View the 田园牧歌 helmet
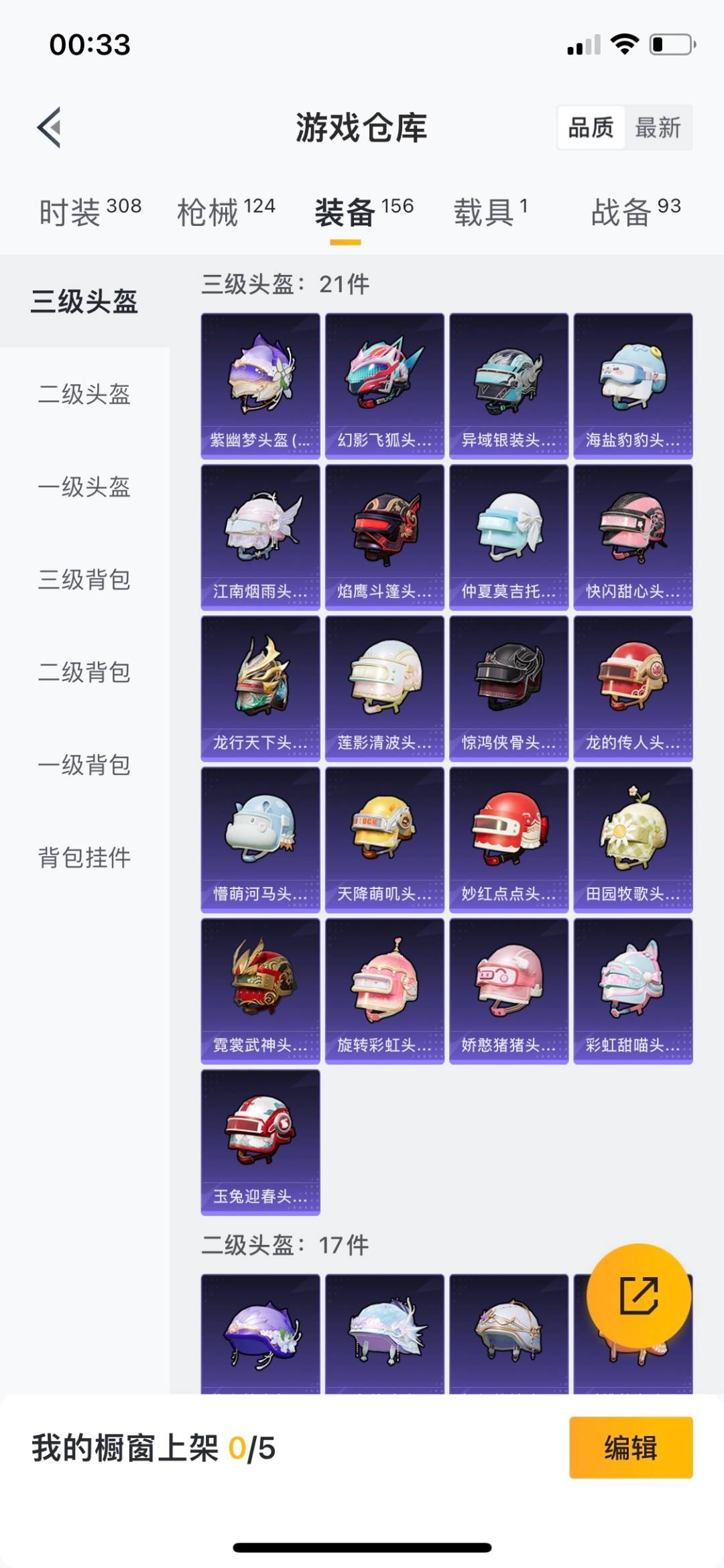 pyautogui.click(x=633, y=839)
